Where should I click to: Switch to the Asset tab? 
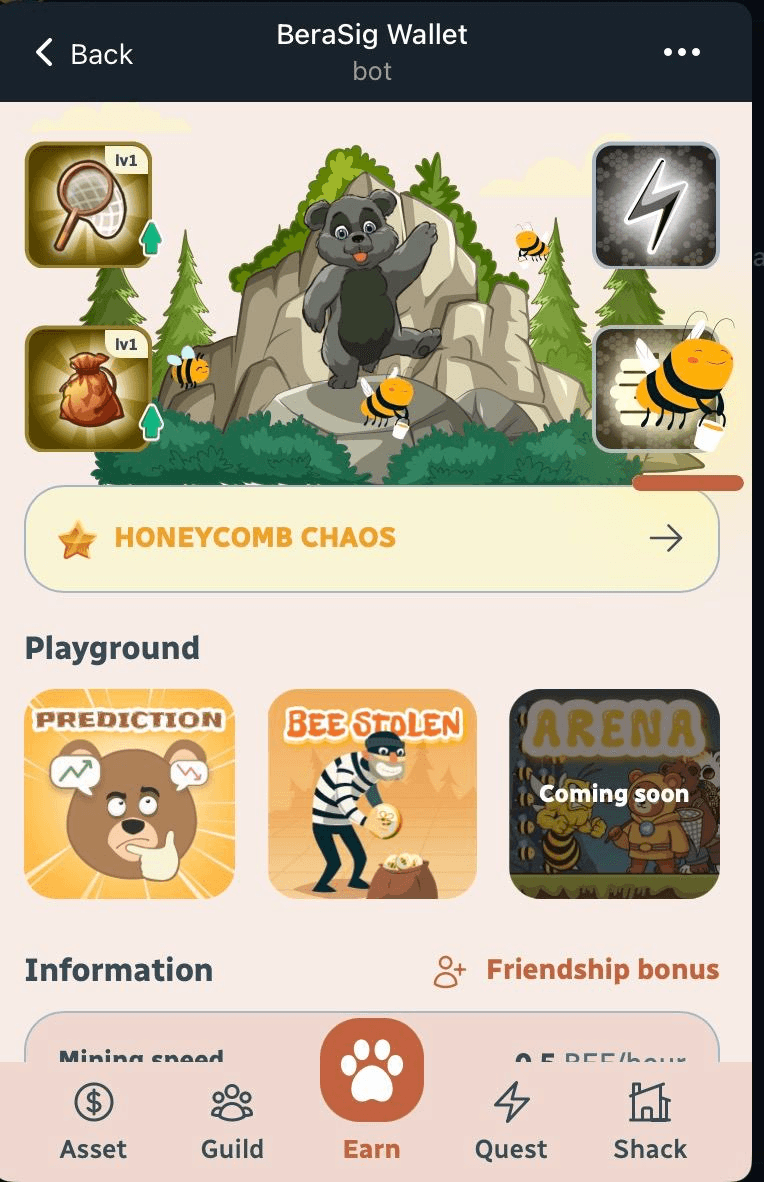[x=94, y=1122]
